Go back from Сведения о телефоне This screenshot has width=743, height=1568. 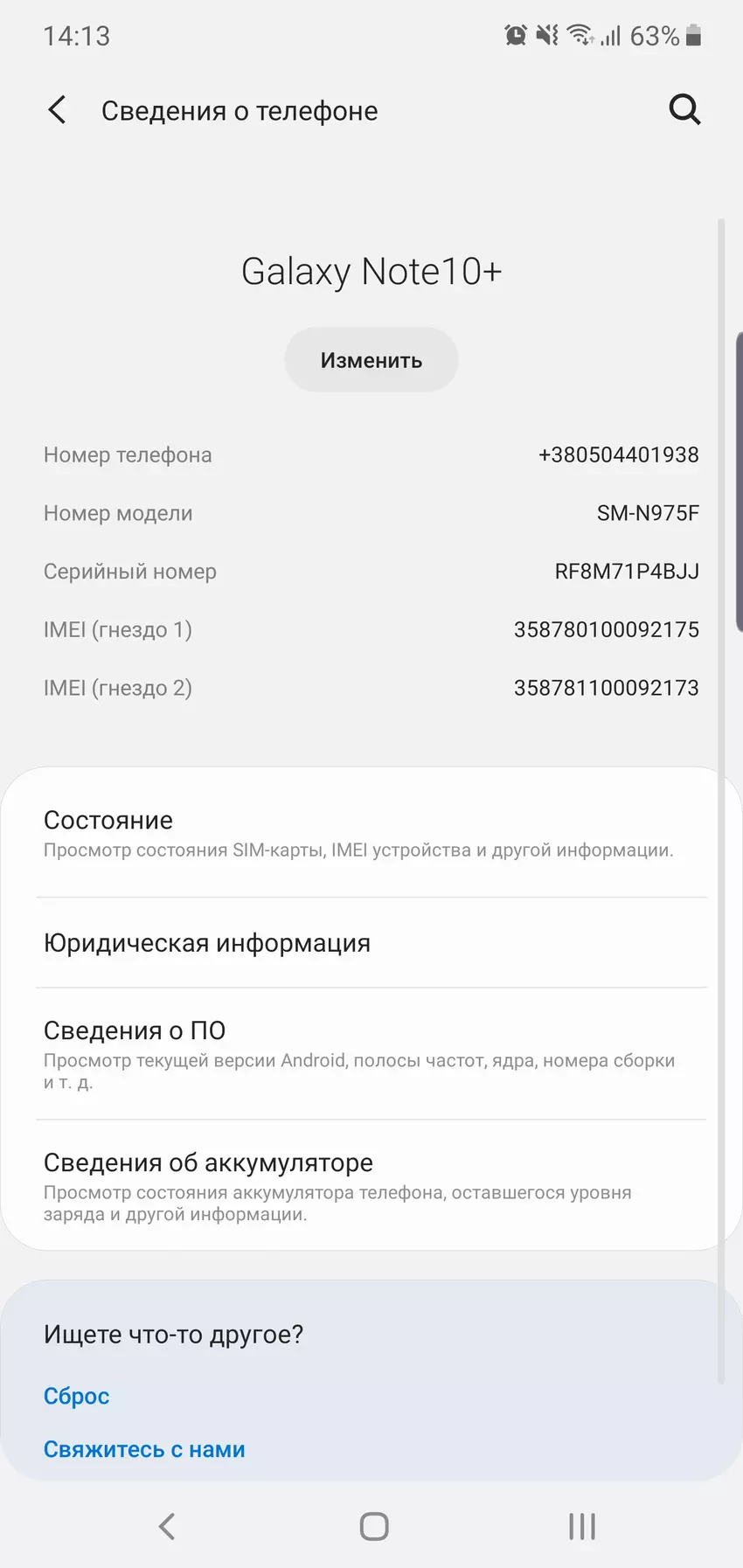coord(58,111)
